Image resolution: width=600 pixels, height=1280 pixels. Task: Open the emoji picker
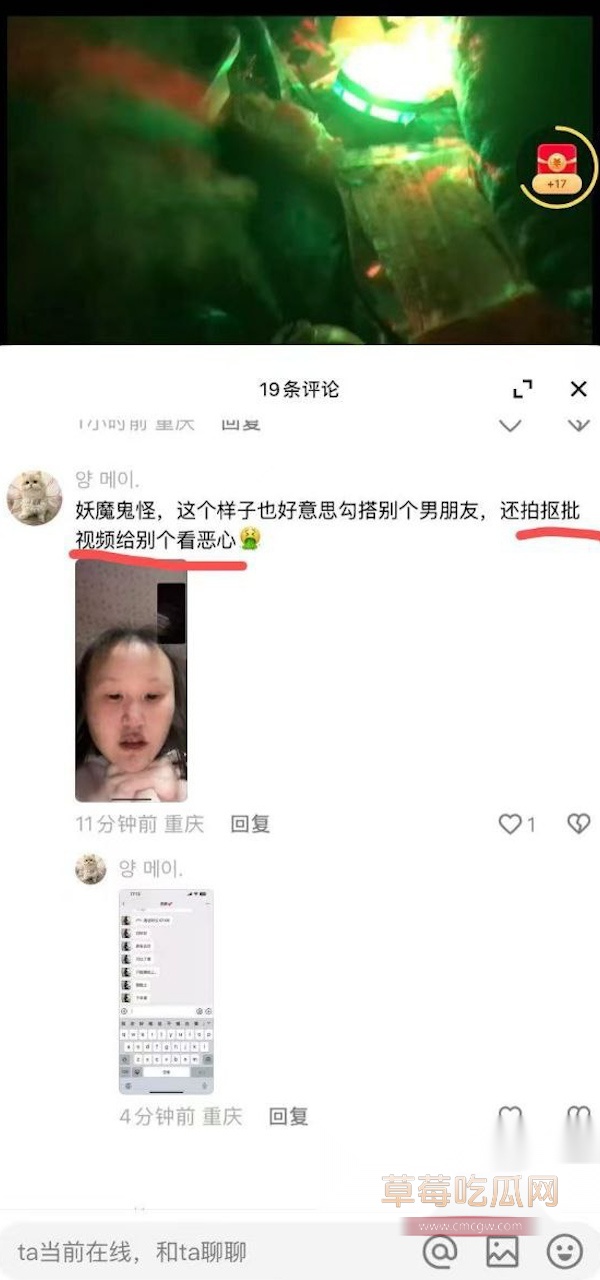coord(565,1251)
